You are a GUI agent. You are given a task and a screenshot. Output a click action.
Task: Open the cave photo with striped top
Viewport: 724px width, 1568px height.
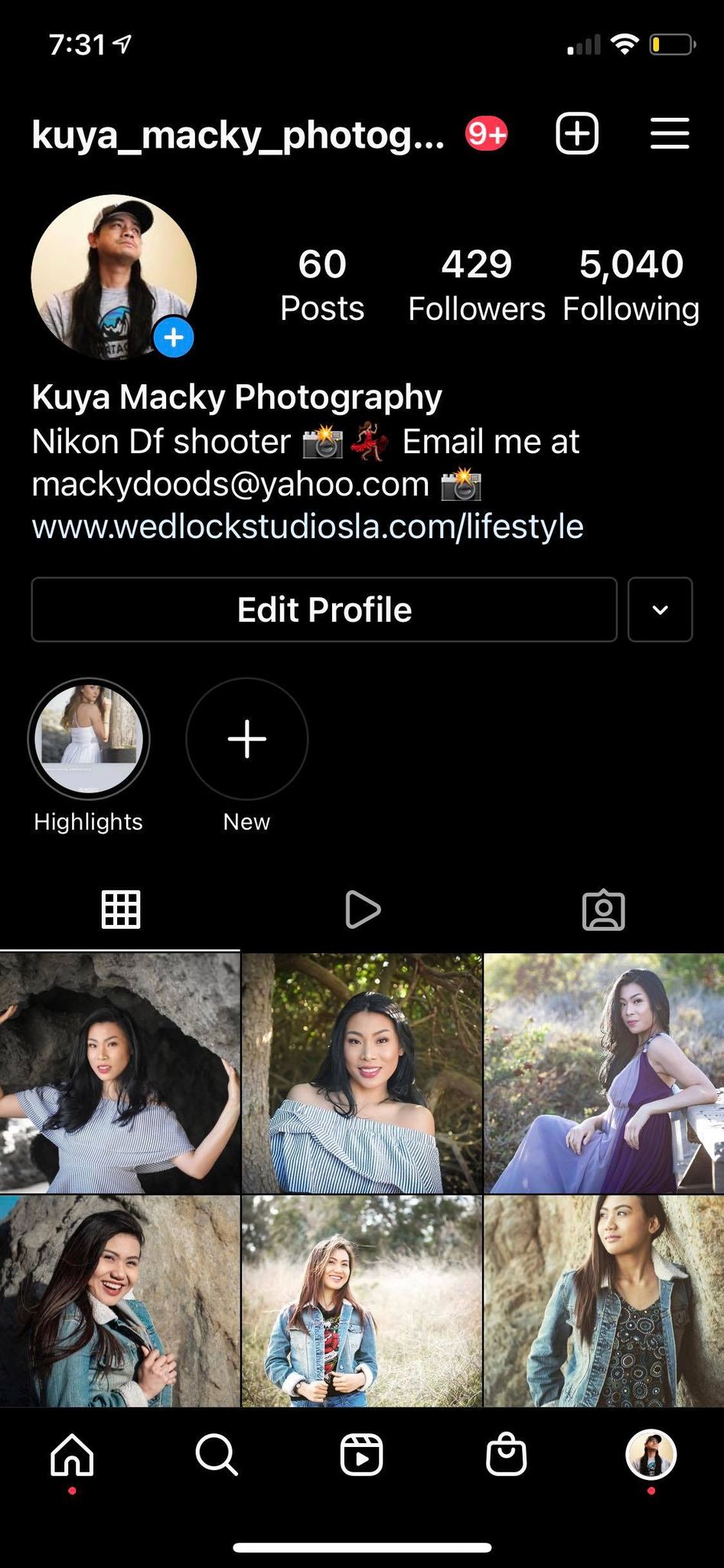pos(119,1072)
